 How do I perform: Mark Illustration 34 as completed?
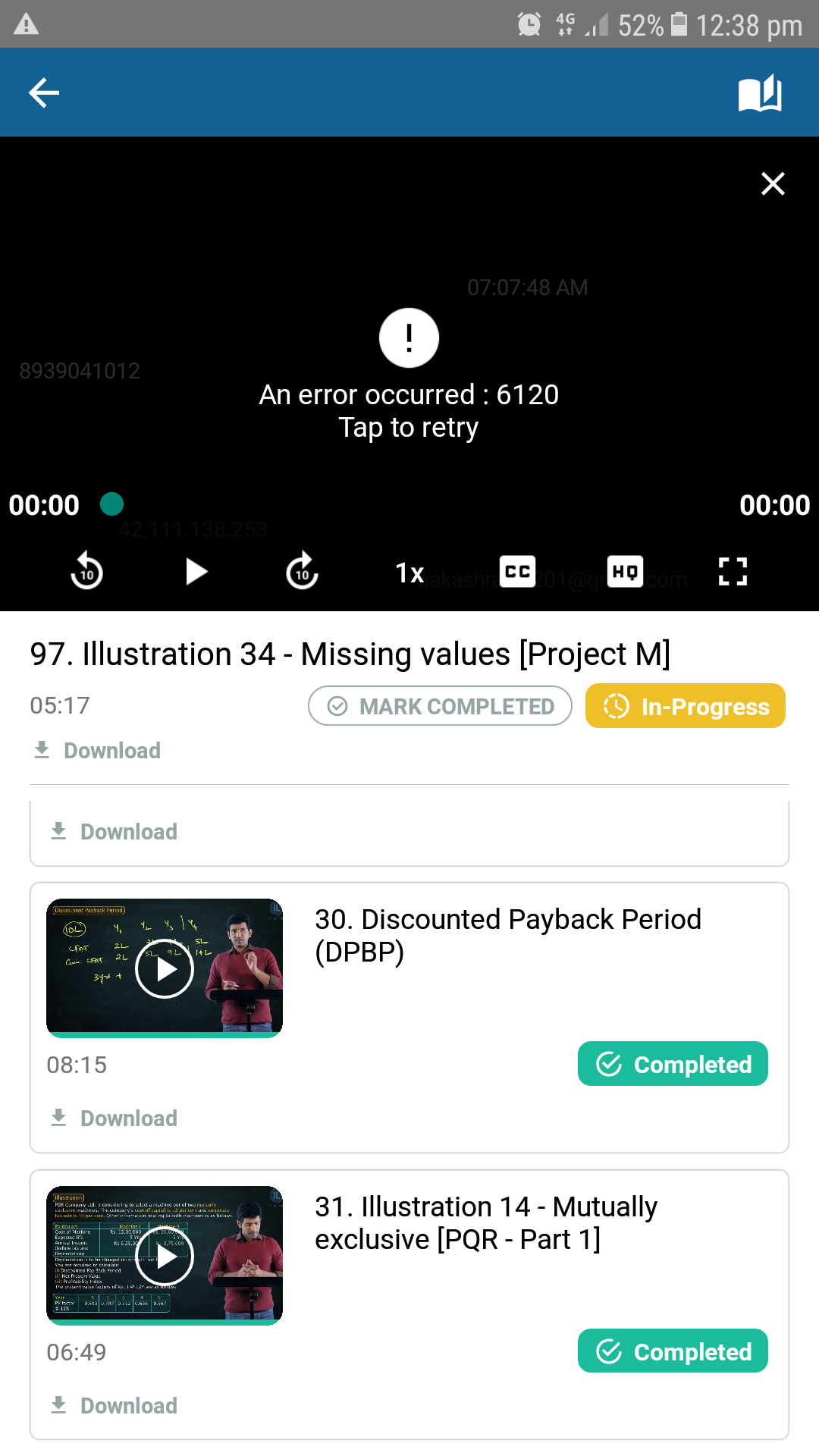coord(440,706)
